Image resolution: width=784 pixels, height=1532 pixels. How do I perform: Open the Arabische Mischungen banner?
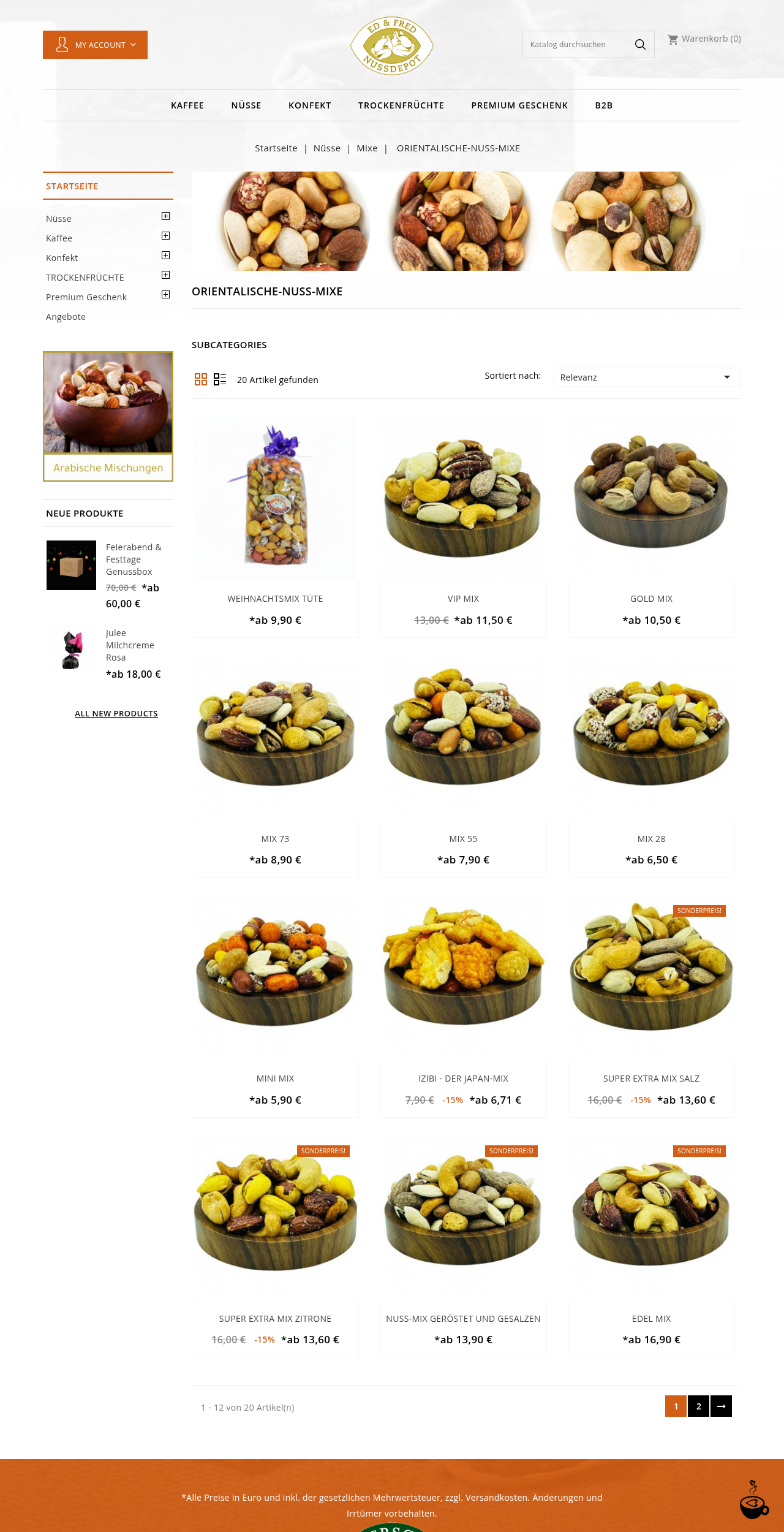[x=108, y=416]
